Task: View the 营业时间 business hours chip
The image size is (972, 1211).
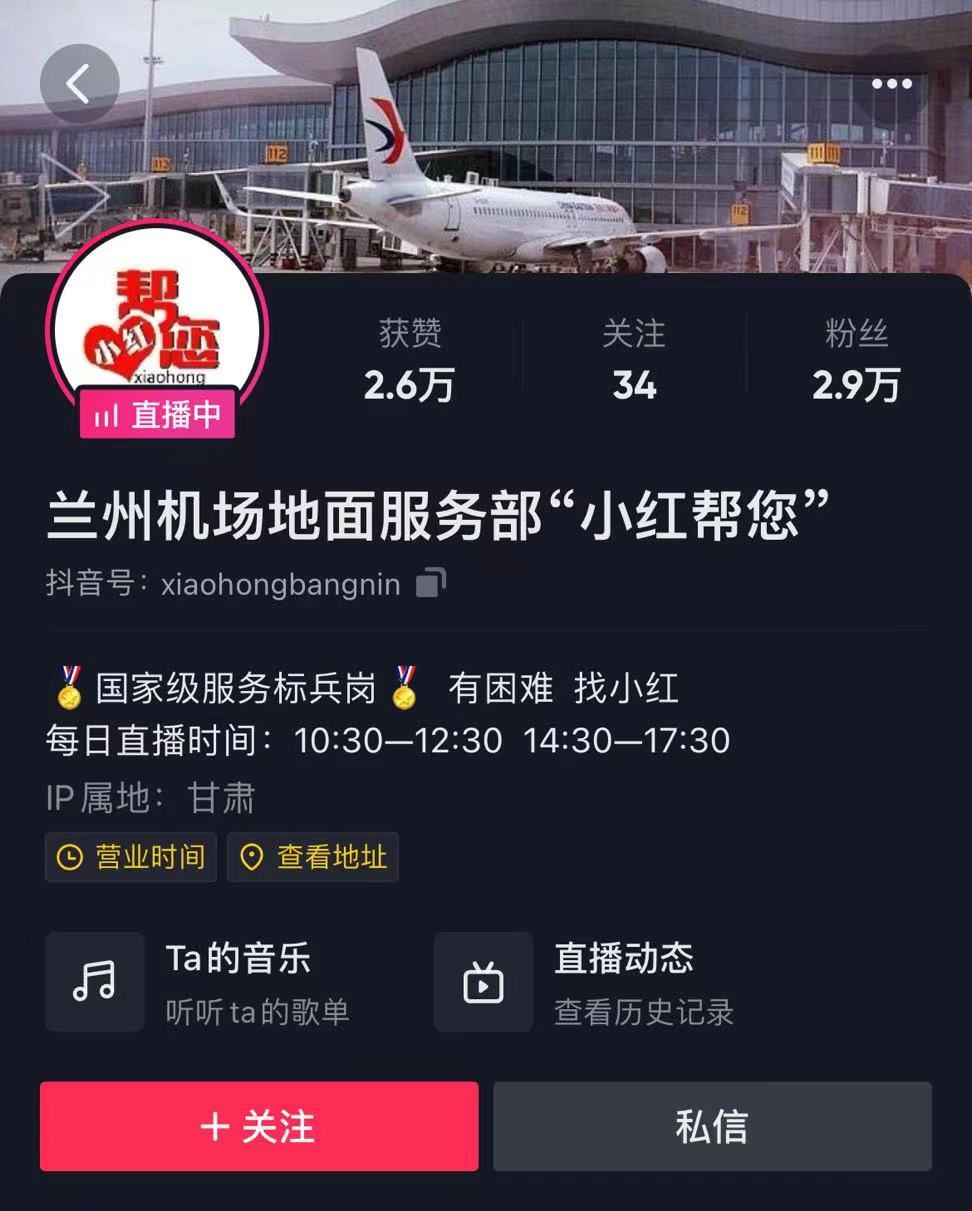Action: point(131,857)
